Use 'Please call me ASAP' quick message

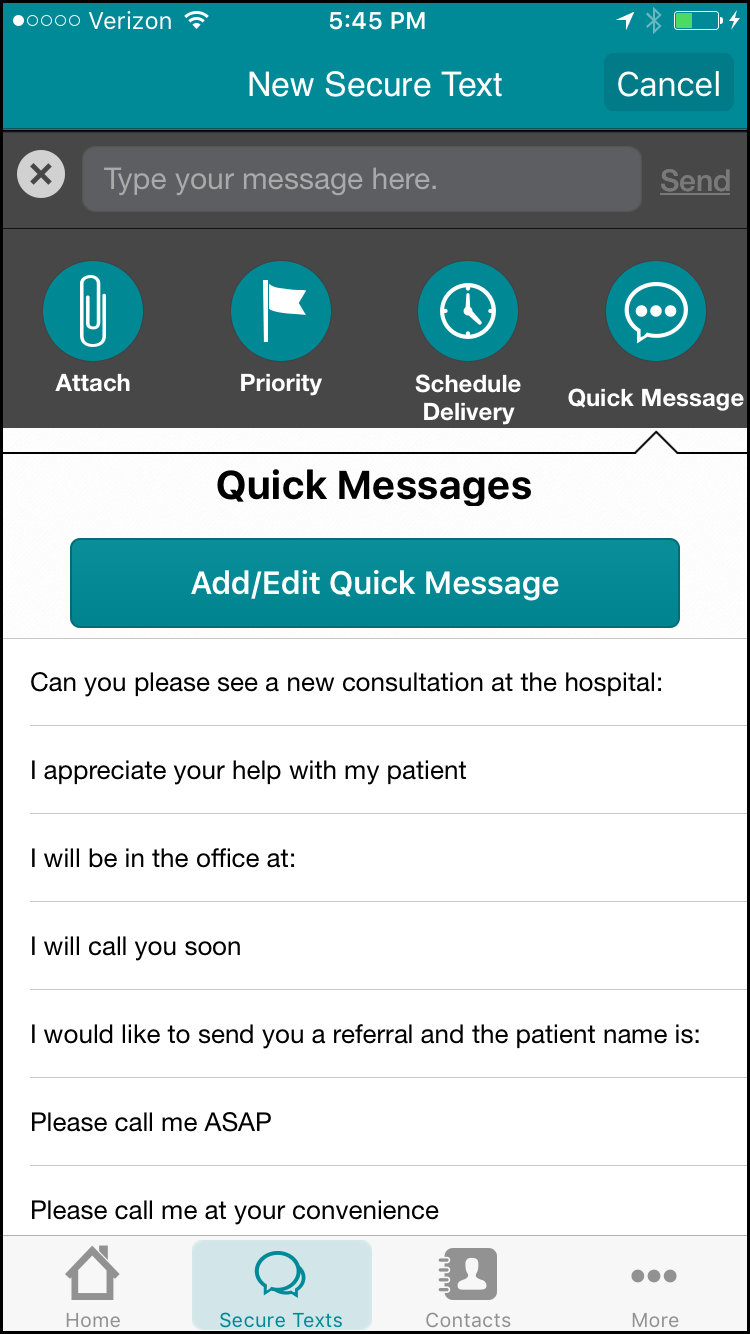(375, 1122)
